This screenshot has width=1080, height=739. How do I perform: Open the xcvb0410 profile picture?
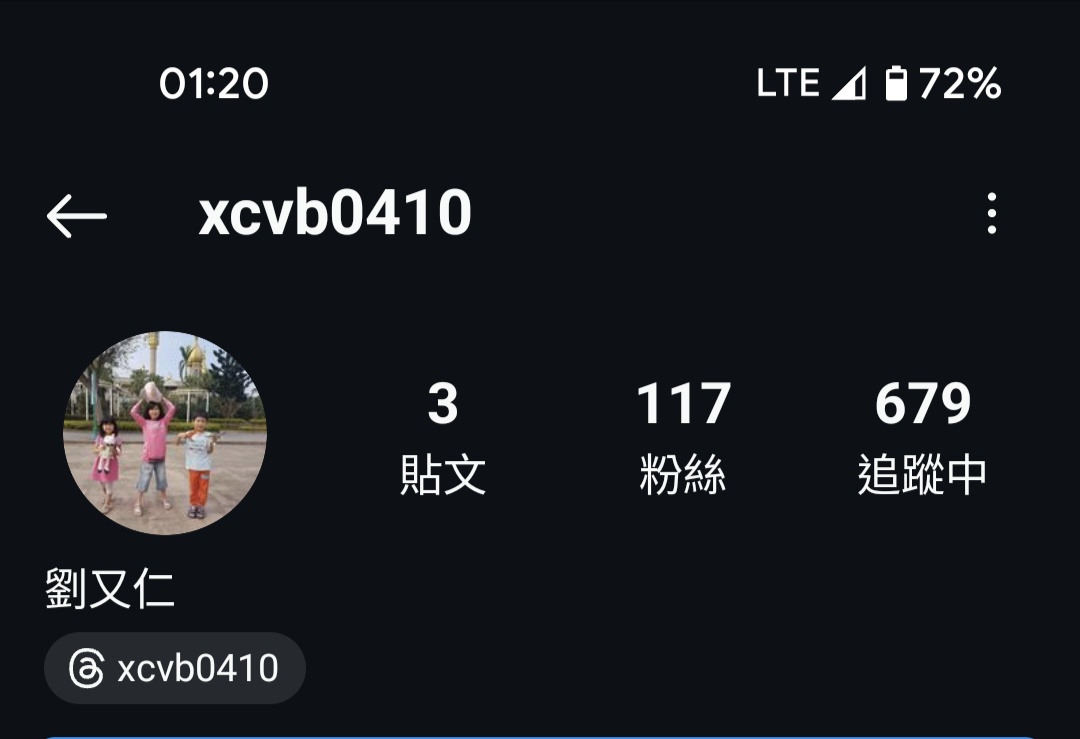(165, 433)
